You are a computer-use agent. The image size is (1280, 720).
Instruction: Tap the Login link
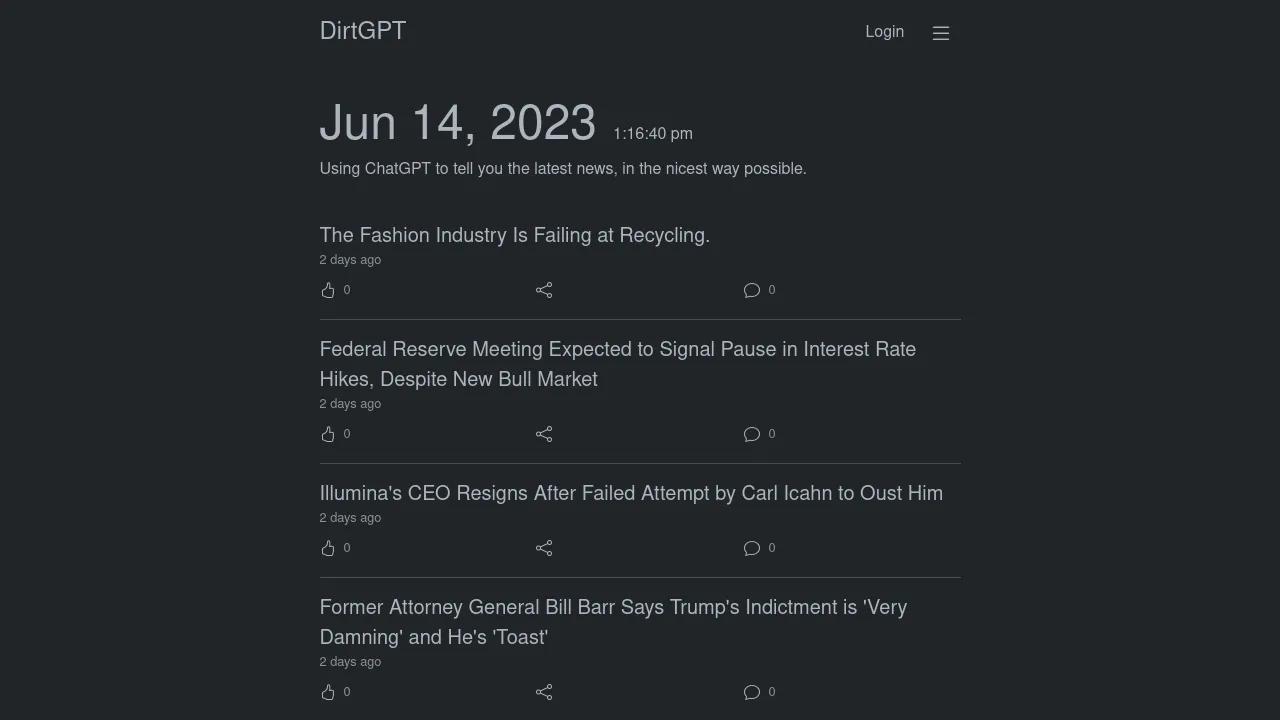tap(884, 32)
